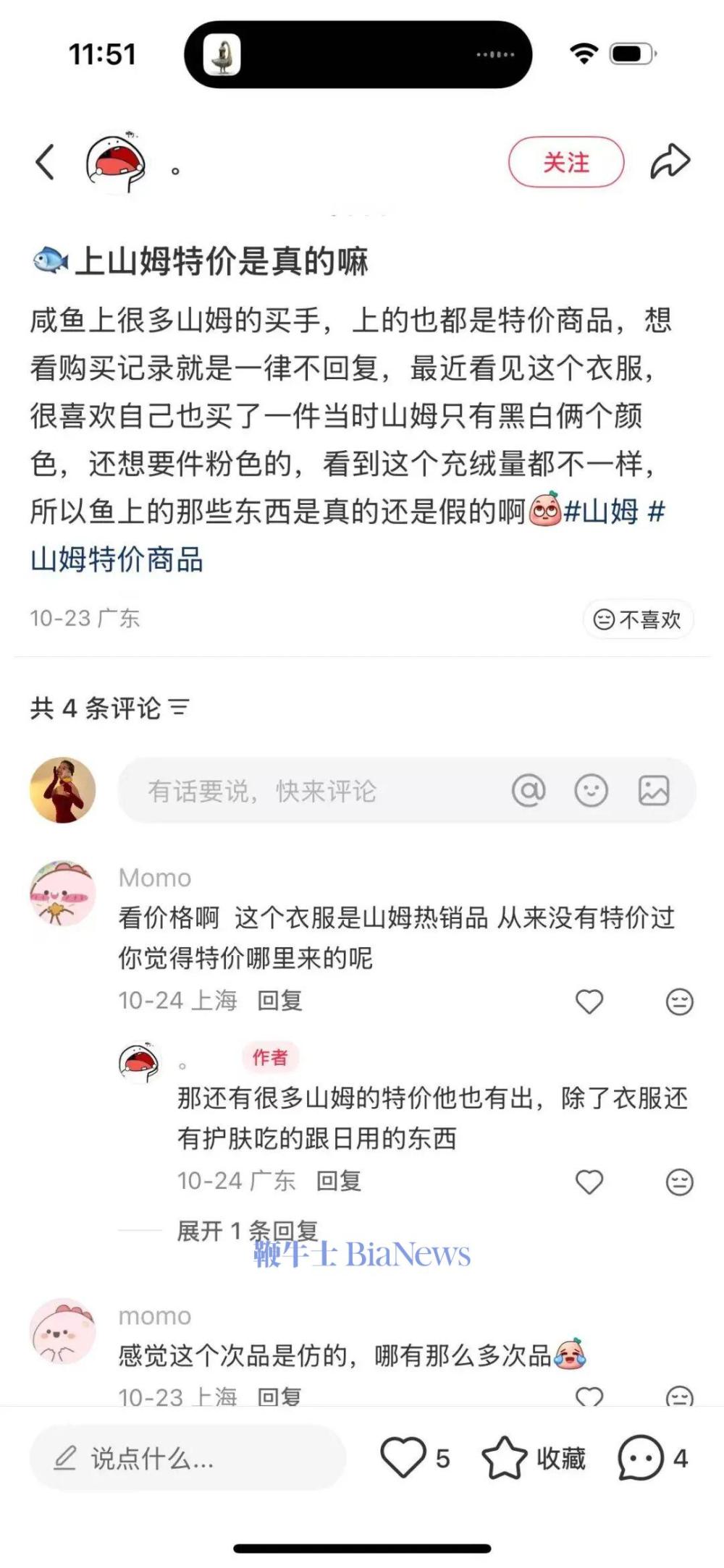The width and height of the screenshot is (724, 1568).
Task: Expand 展开 1 条回复
Action: (246, 1230)
